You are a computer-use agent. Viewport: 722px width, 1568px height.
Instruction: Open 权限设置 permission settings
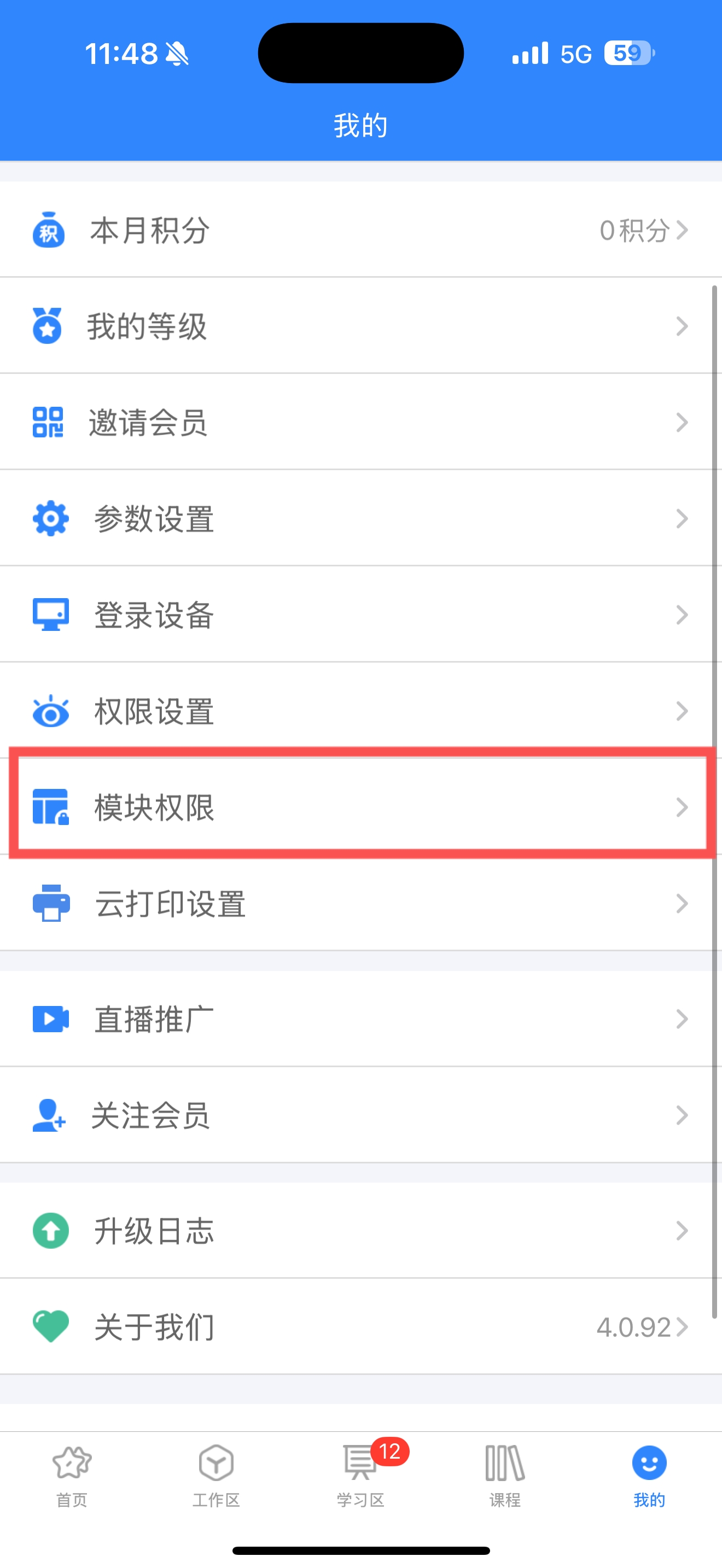(361, 710)
